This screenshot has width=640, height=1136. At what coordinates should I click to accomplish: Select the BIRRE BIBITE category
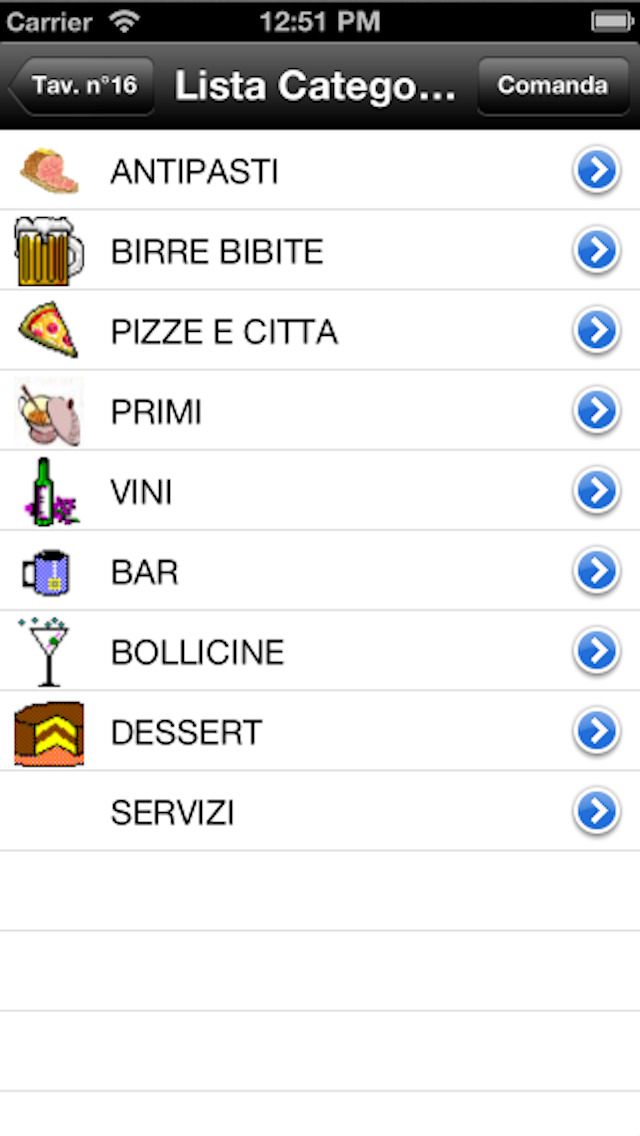tap(320, 251)
